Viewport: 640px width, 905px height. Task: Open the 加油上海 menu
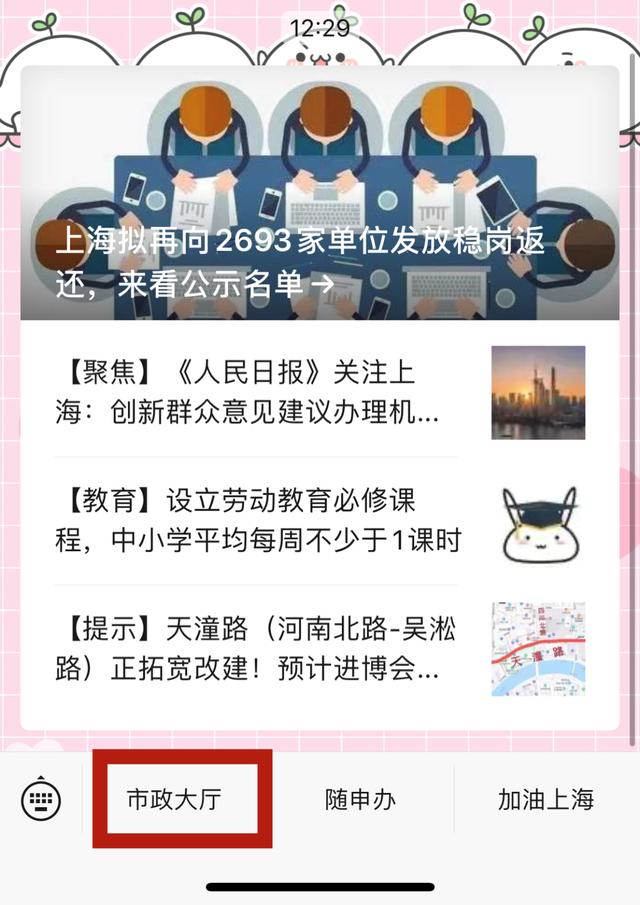[546, 799]
